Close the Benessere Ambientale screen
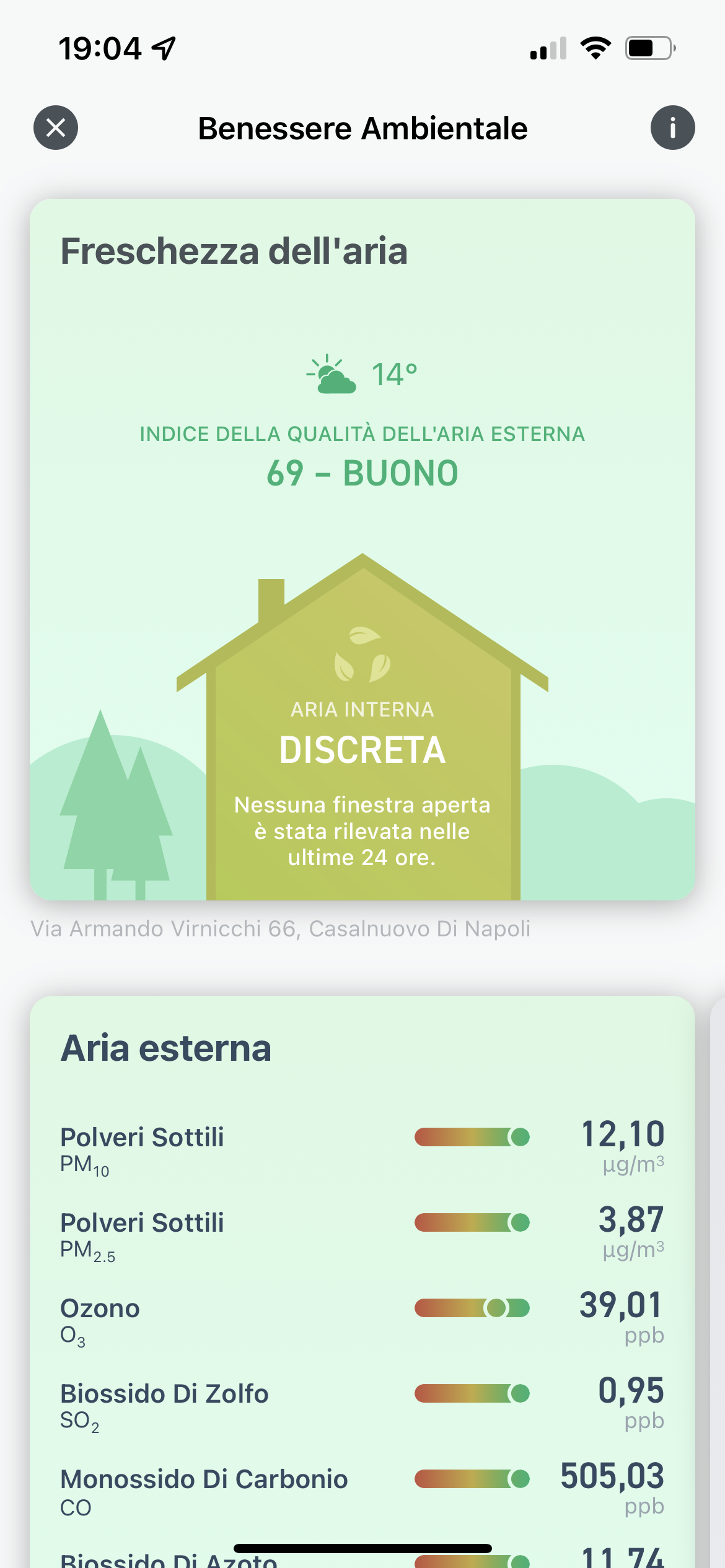725x1568 pixels. tap(56, 128)
